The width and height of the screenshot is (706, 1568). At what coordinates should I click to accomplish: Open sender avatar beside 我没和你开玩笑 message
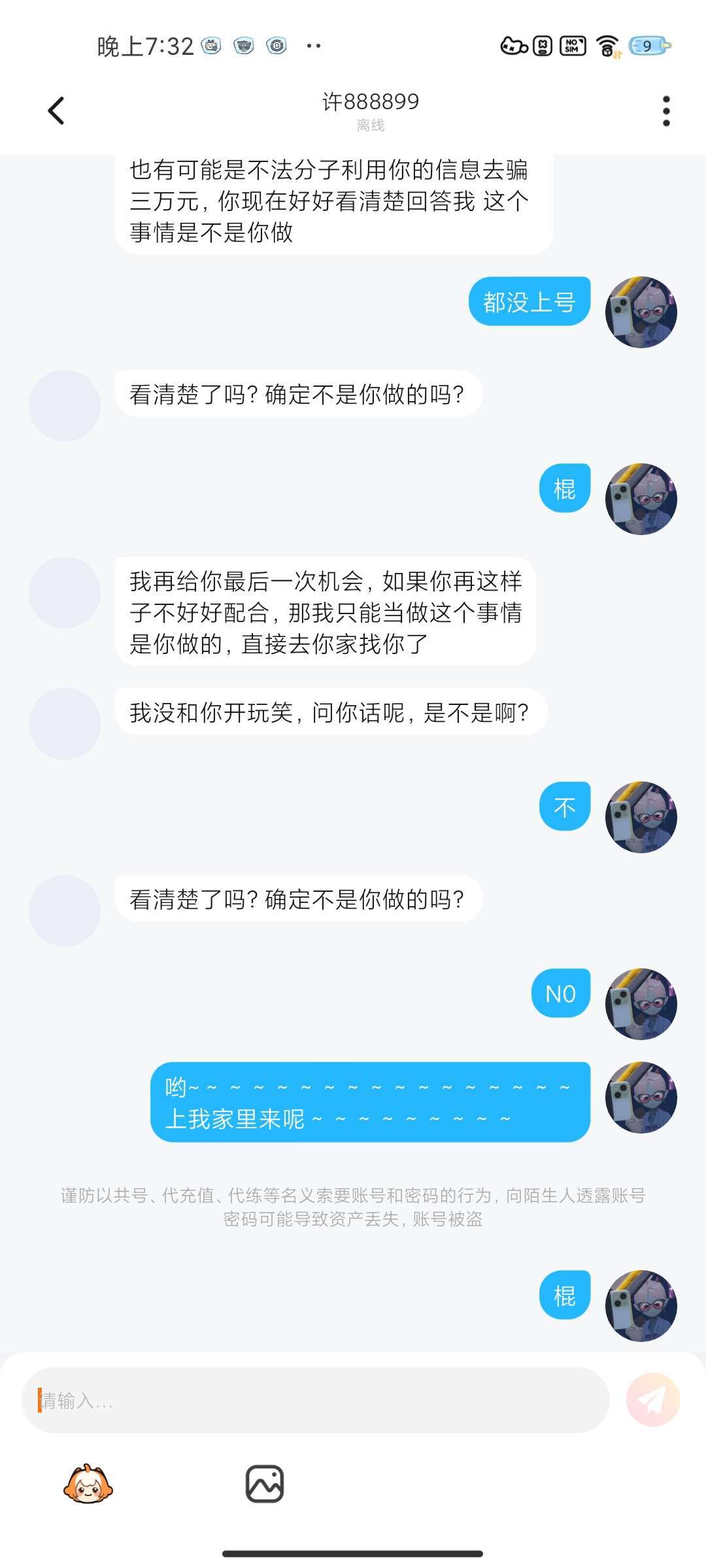pos(65,723)
